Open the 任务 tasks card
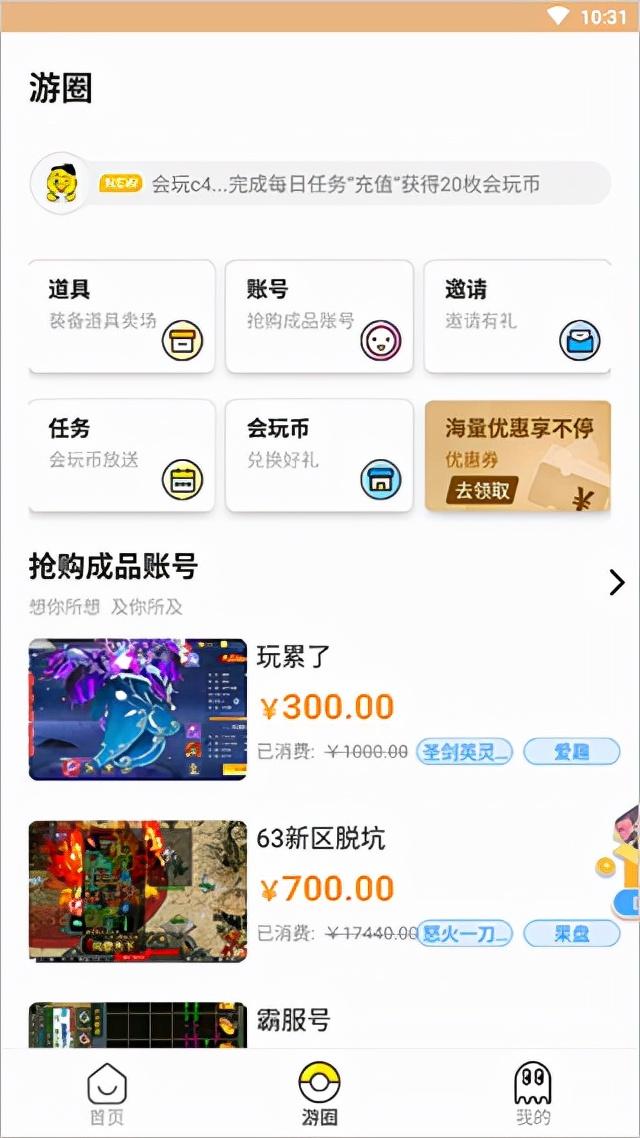The width and height of the screenshot is (640, 1138). tap(121, 455)
